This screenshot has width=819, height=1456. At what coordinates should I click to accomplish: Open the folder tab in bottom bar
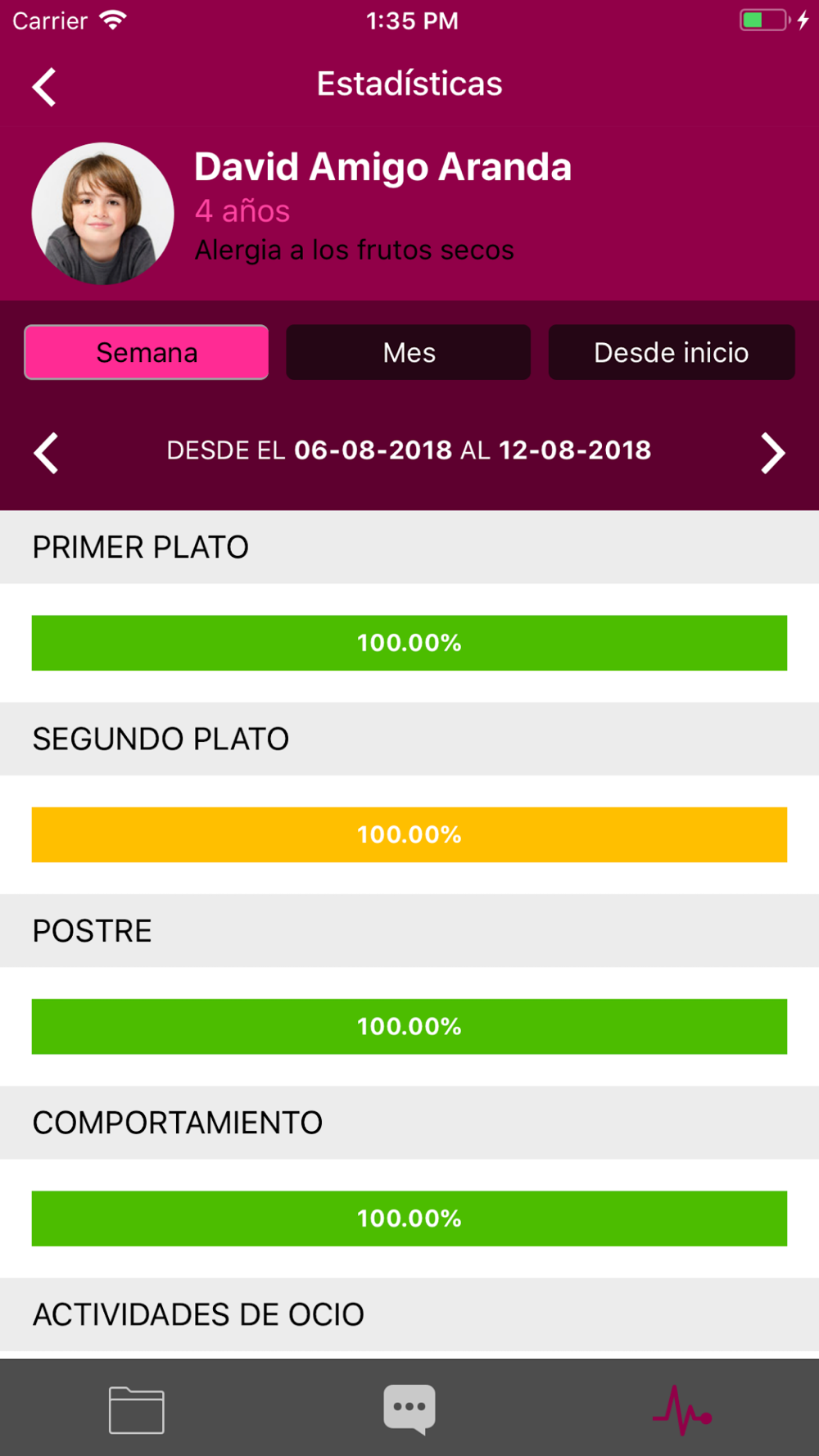point(137,1410)
